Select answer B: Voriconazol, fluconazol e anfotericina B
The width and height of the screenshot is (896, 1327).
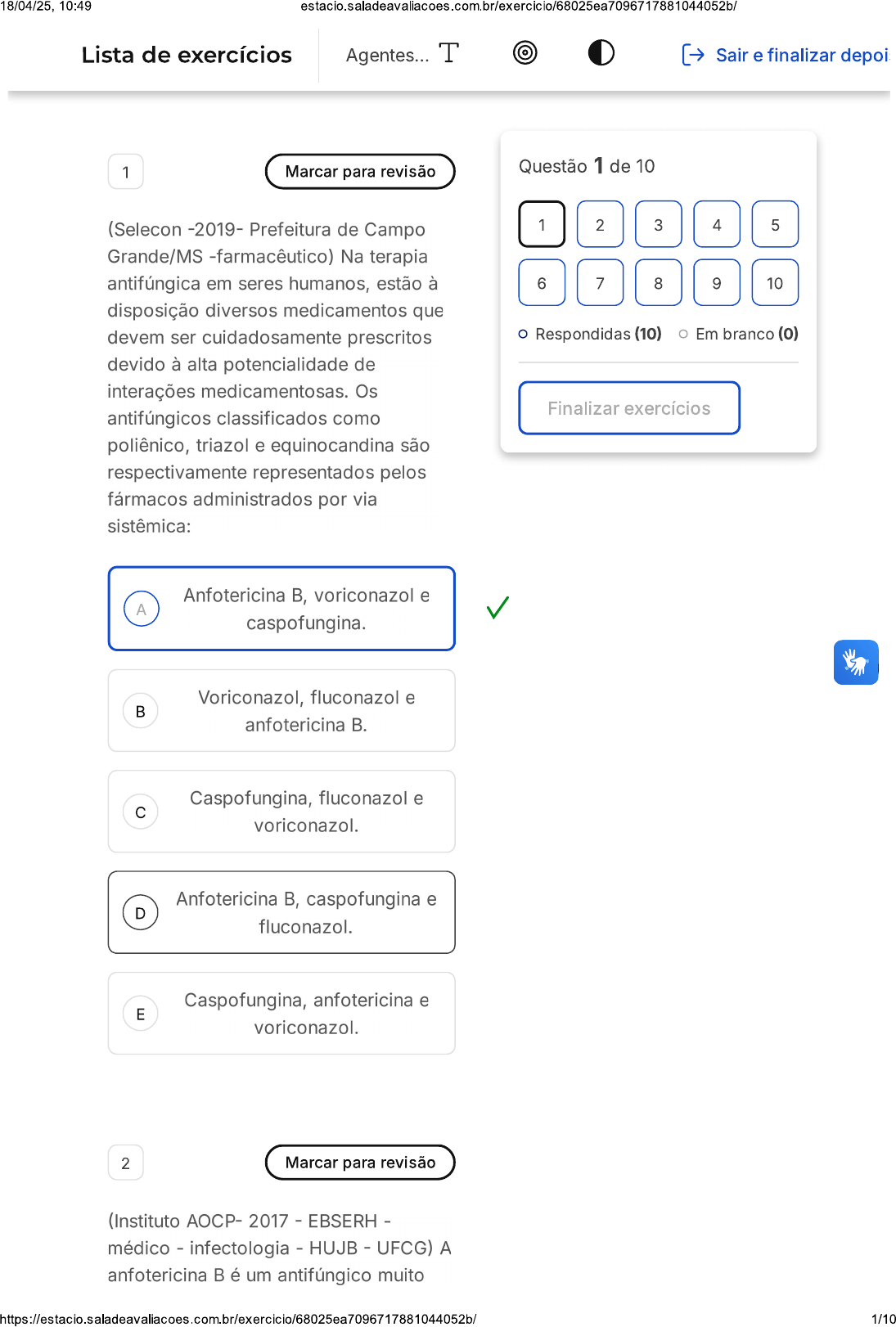tap(281, 711)
